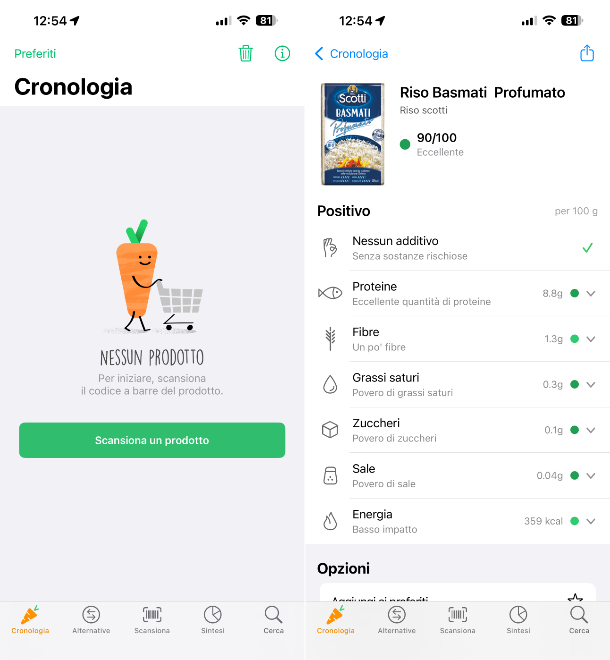
Task: Expand the Energia details row
Action: [x=590, y=521]
